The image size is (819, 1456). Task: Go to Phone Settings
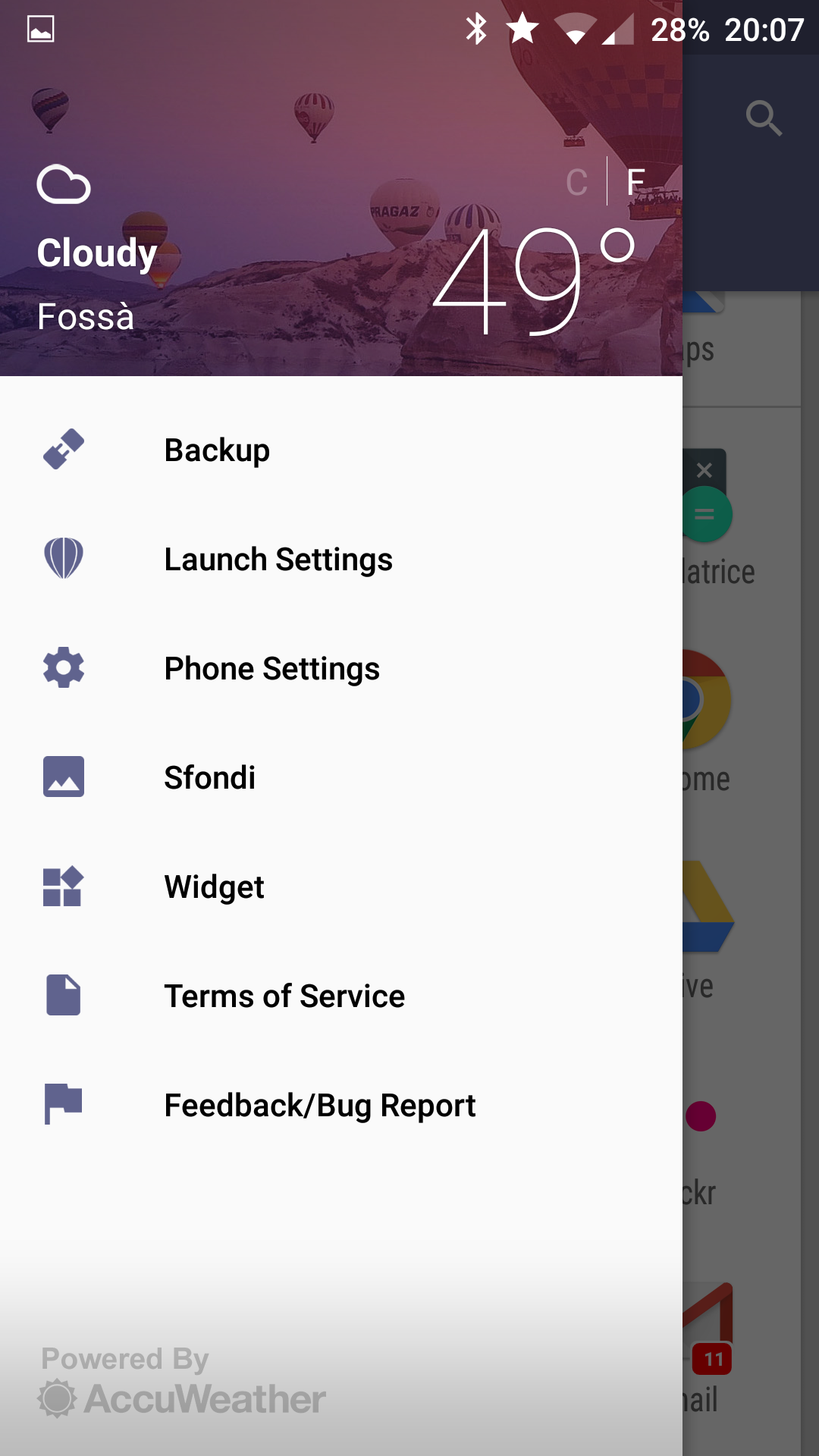[341, 668]
